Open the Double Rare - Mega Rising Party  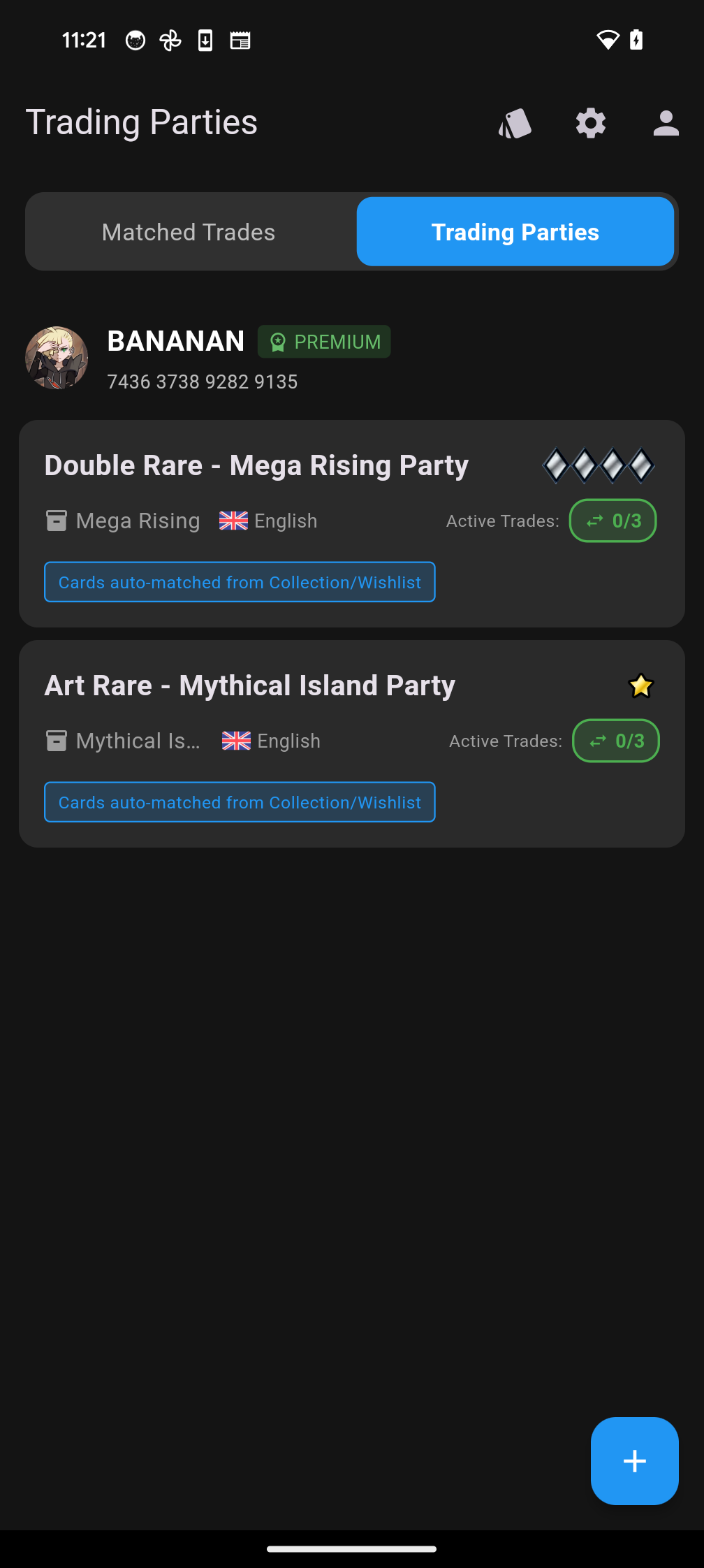[256, 465]
